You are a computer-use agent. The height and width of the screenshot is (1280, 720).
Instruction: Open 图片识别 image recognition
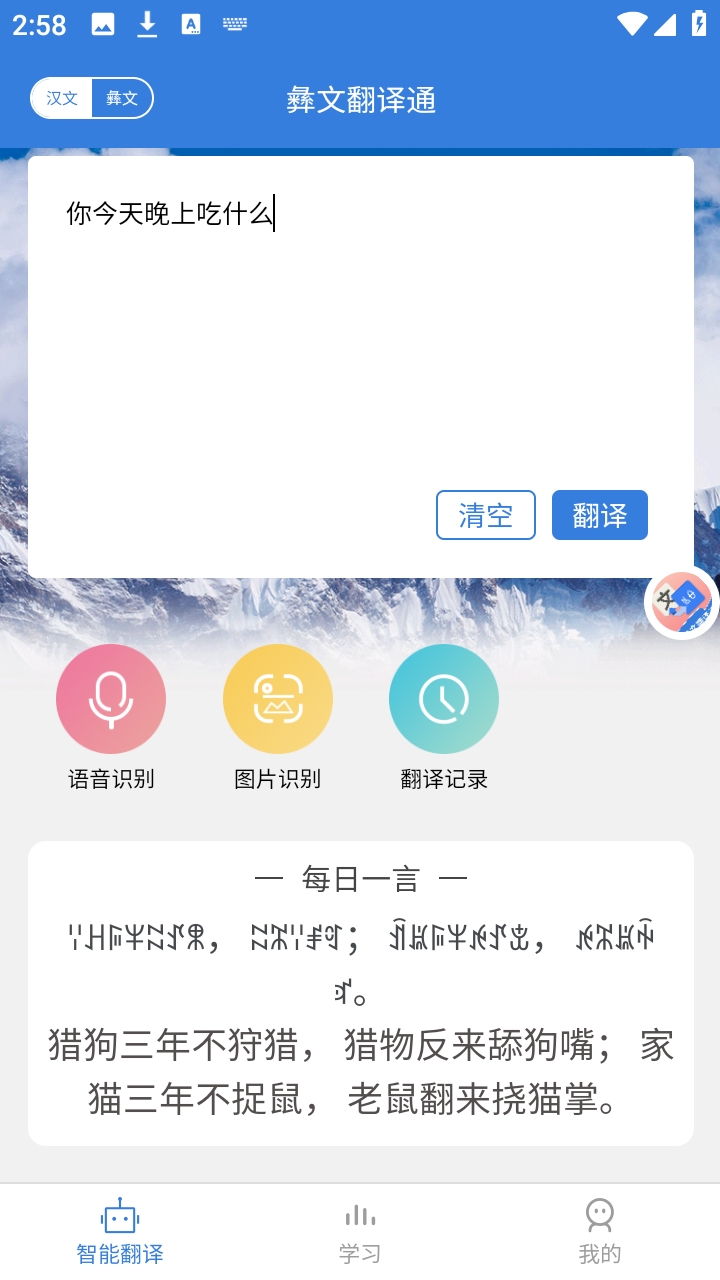(277, 699)
